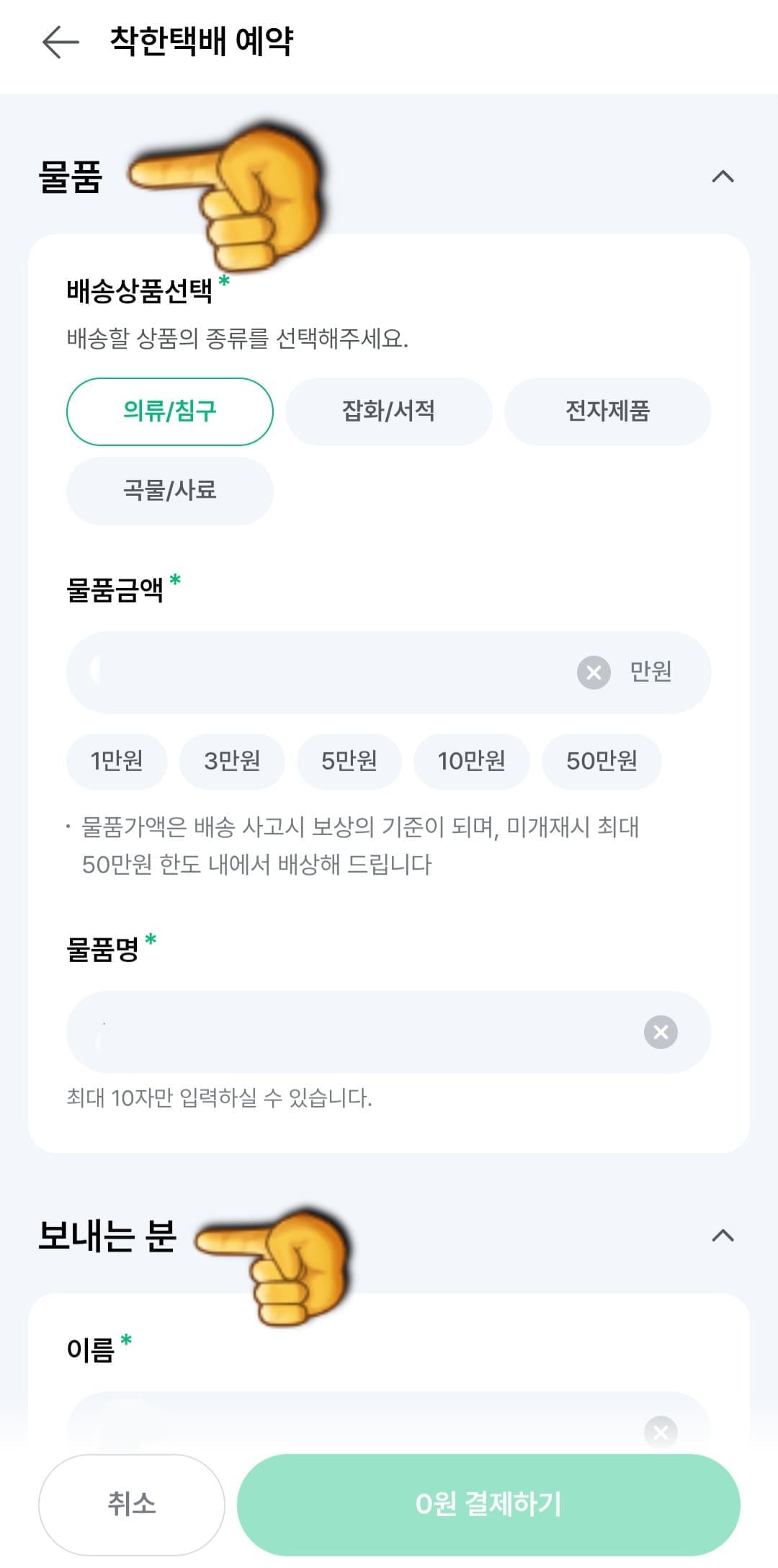
Task: Choose the 50만원 amount shortcut
Action: click(x=602, y=761)
